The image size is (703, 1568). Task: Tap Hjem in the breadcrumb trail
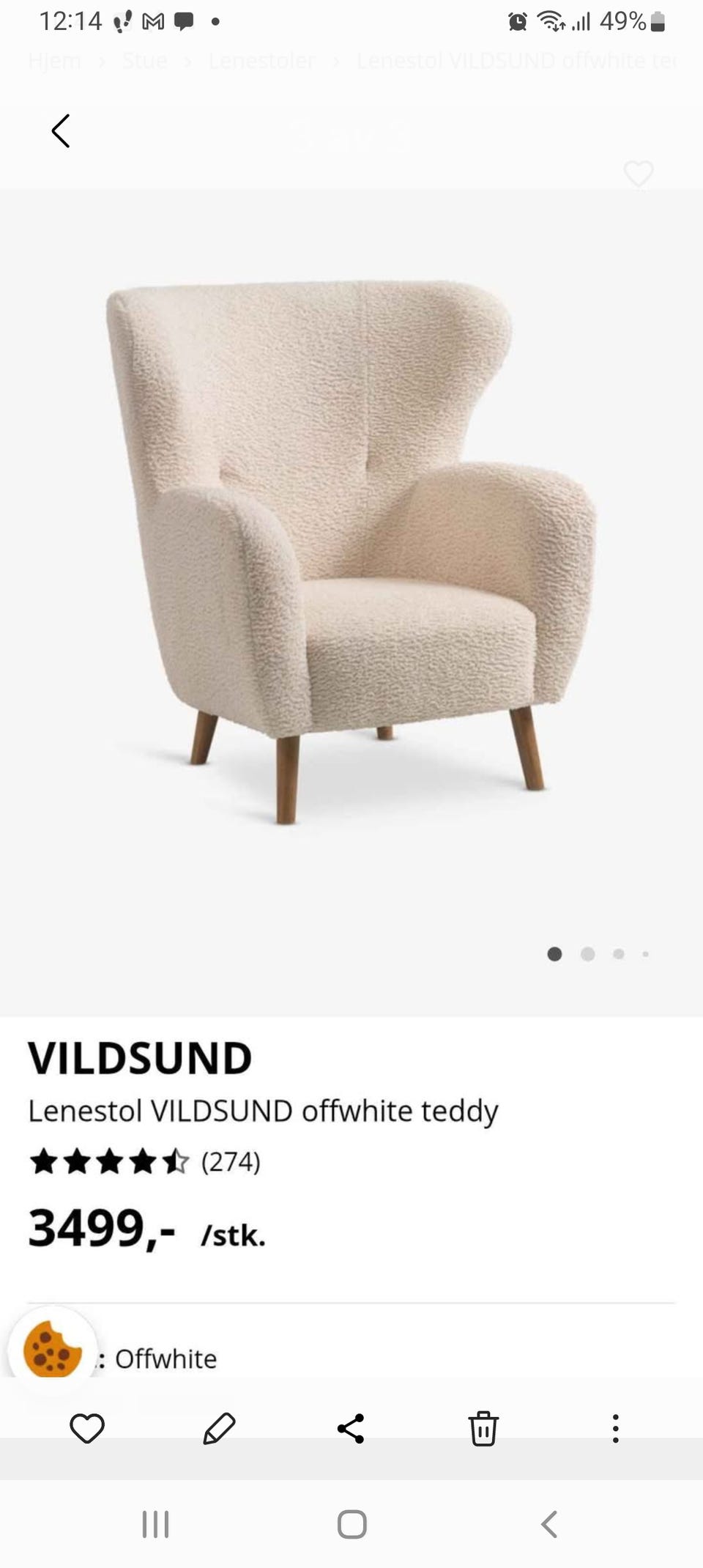(55, 61)
